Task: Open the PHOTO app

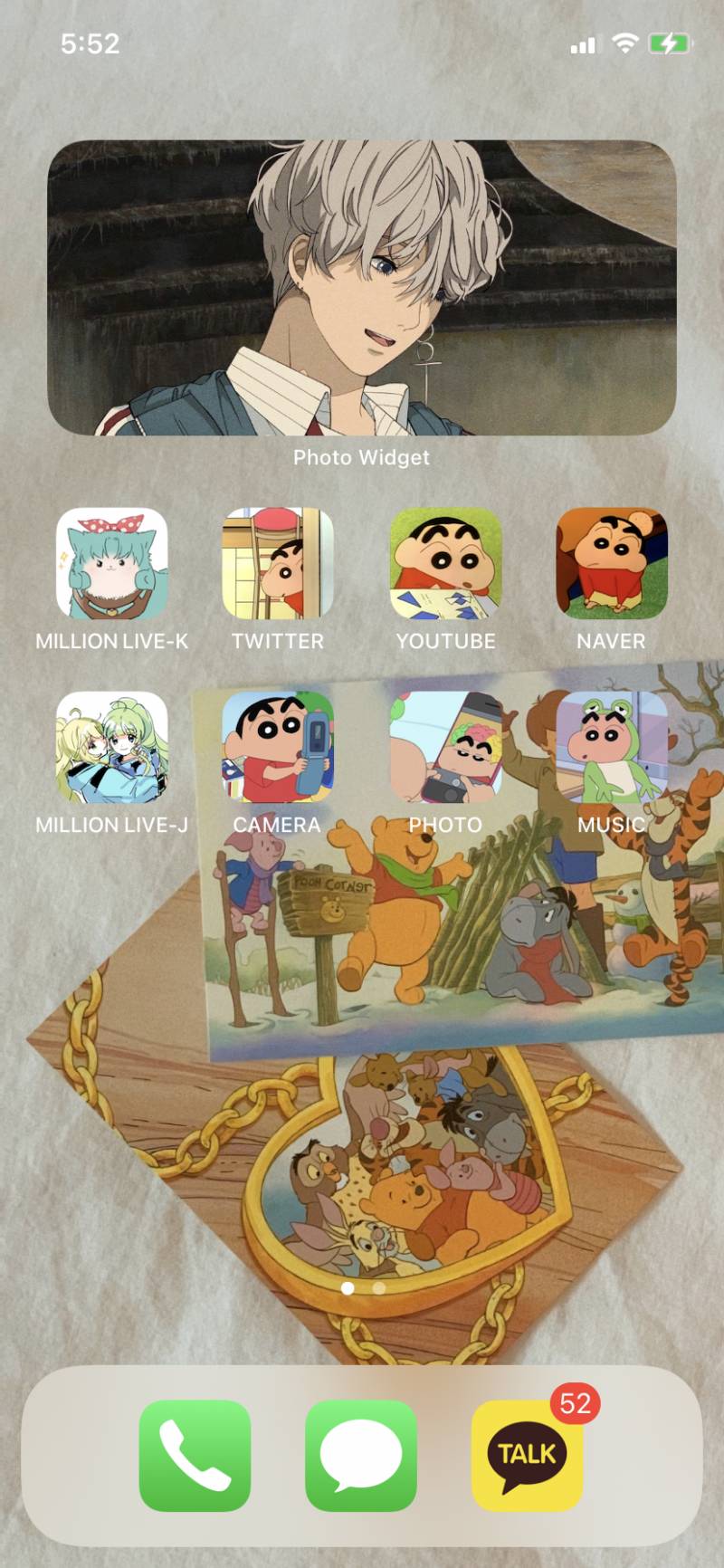Action: tap(445, 748)
